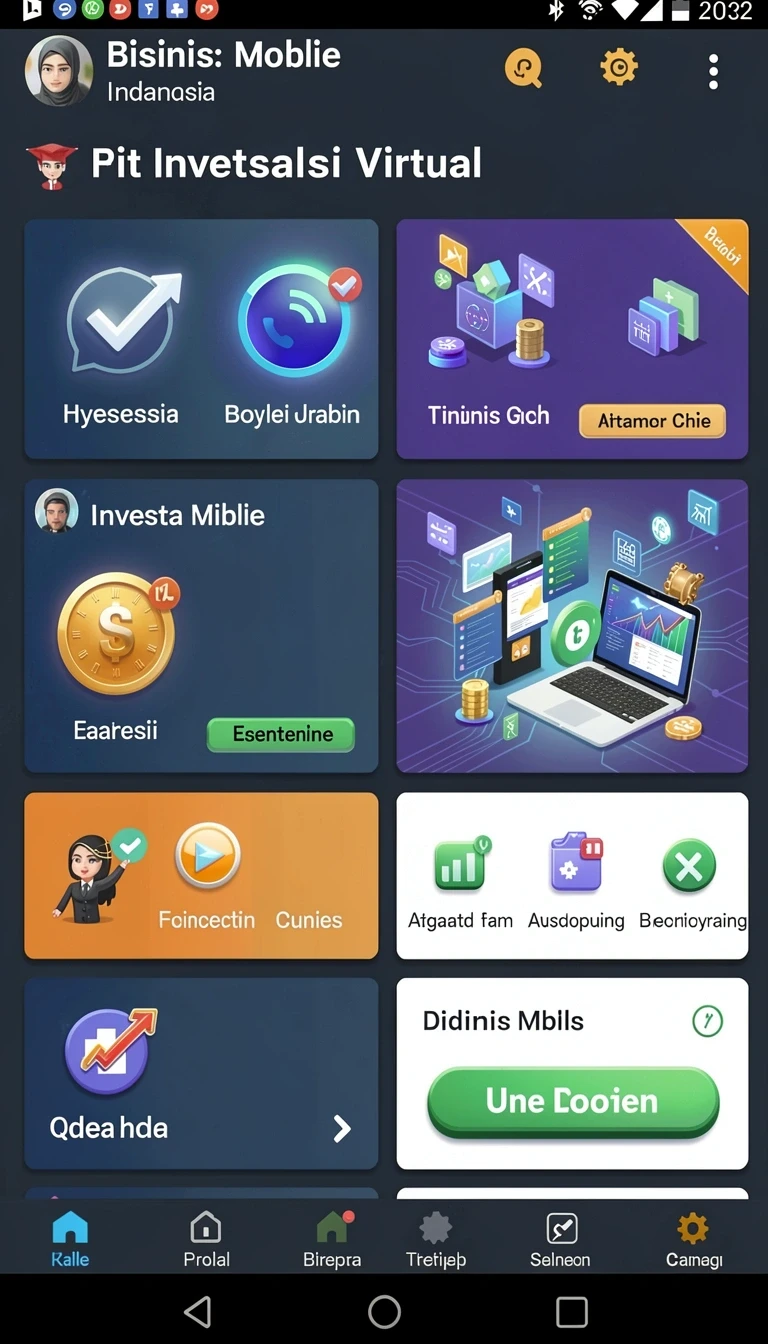
Task: Tap the green Une Cooien button
Action: [573, 1102]
